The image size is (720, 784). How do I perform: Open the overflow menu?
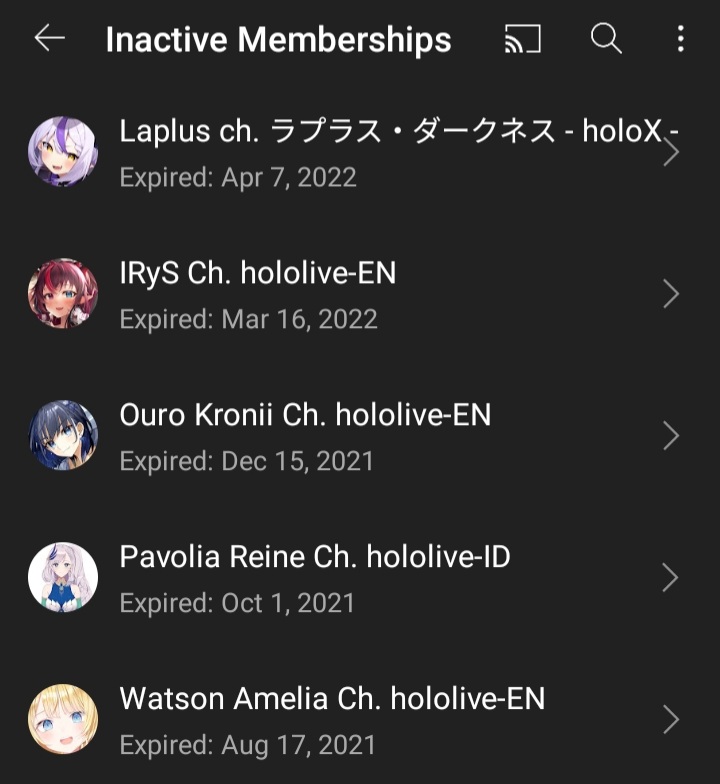coord(680,39)
